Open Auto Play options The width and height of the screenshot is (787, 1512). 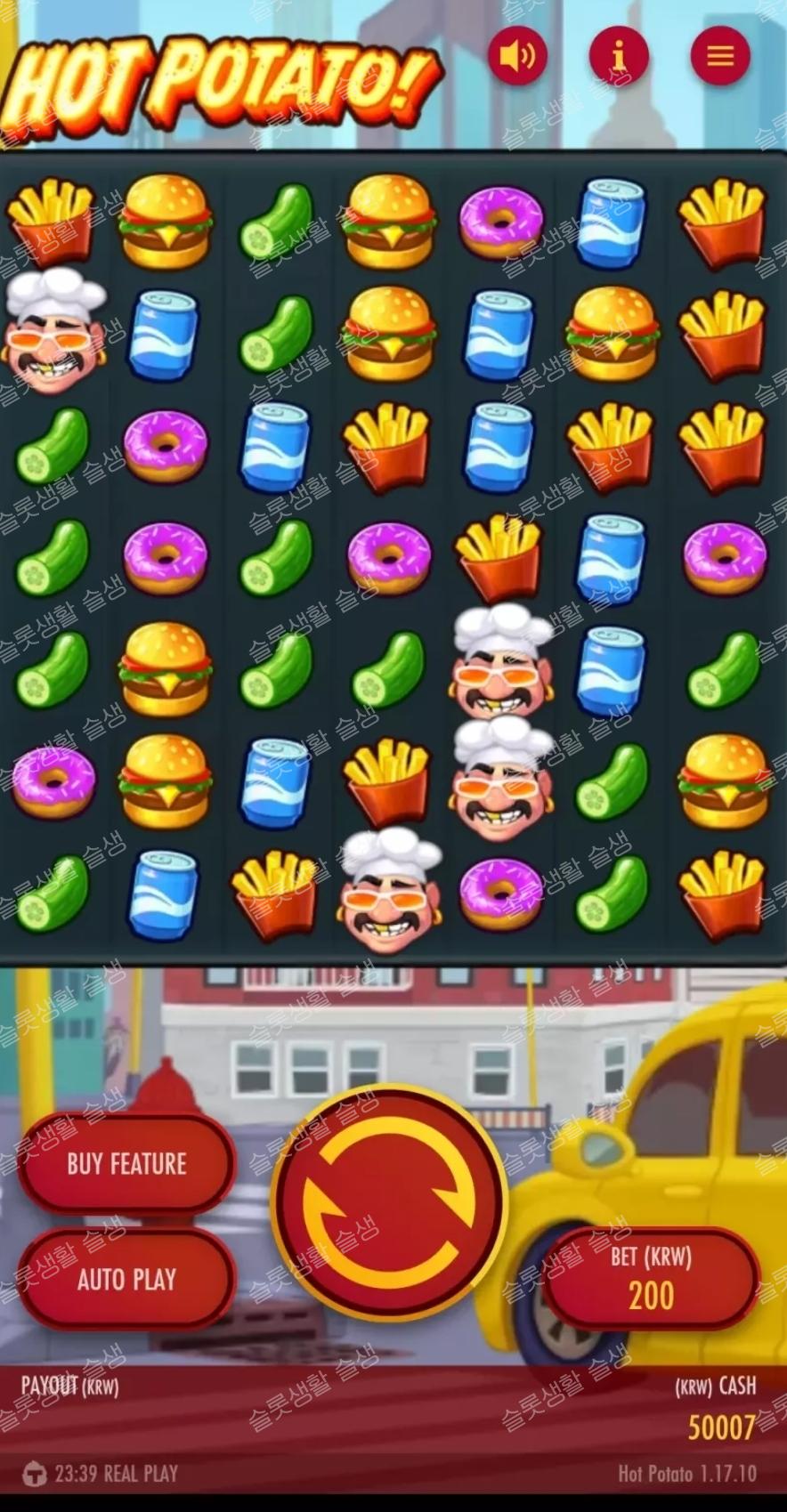tap(126, 1279)
